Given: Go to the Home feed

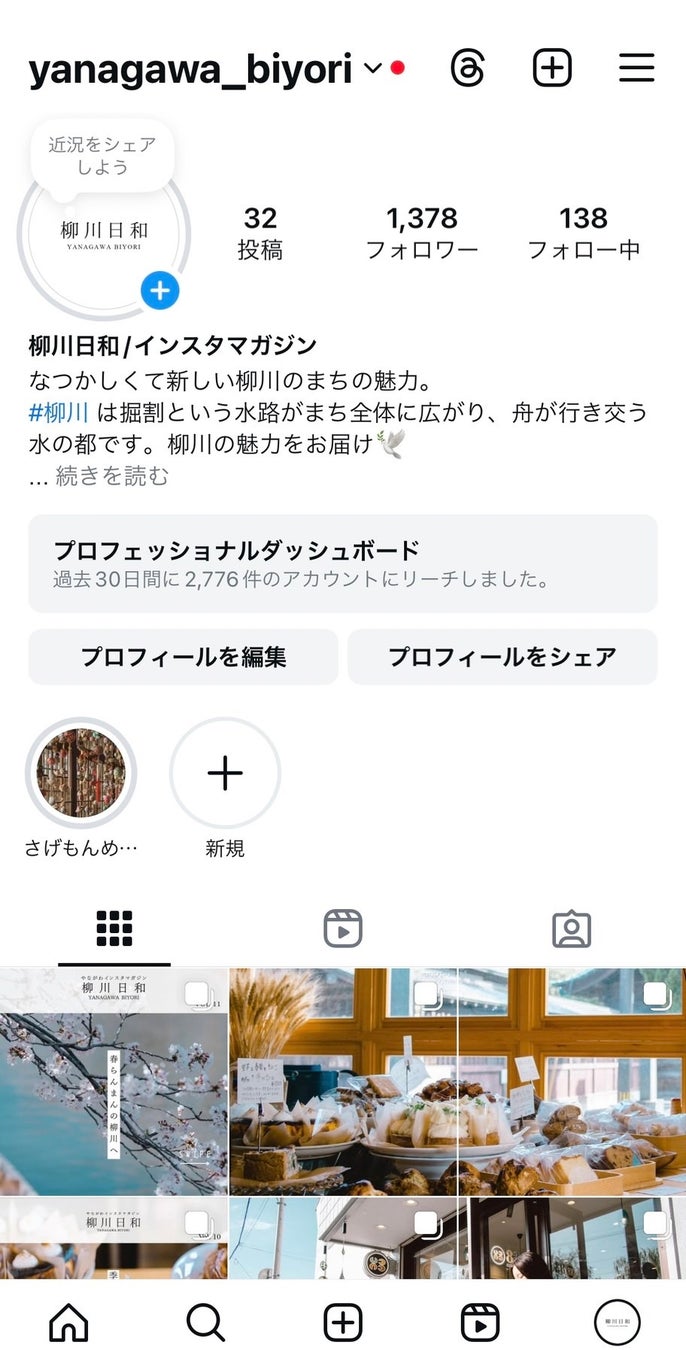Looking at the screenshot, I should [69, 1322].
